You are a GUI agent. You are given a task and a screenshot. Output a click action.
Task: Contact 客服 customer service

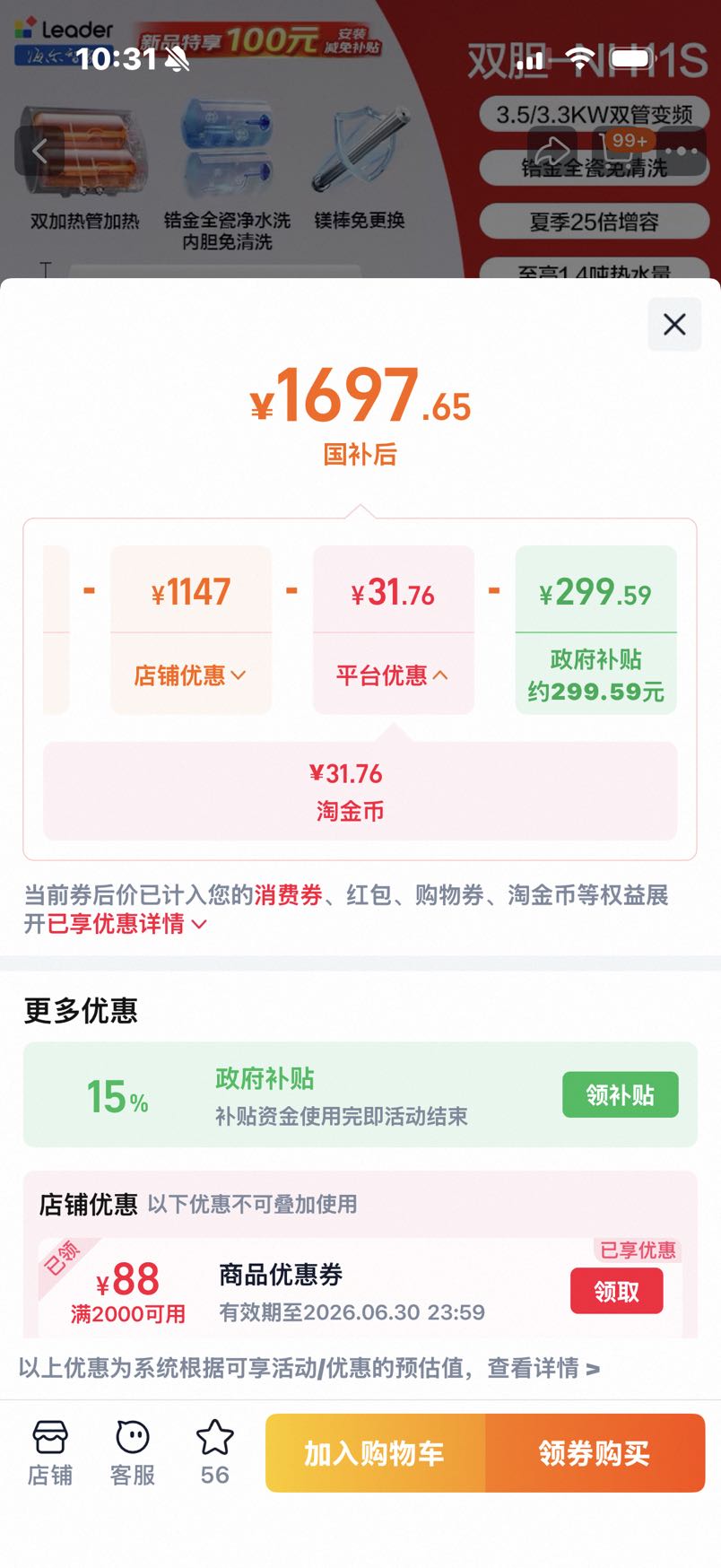point(133,1452)
